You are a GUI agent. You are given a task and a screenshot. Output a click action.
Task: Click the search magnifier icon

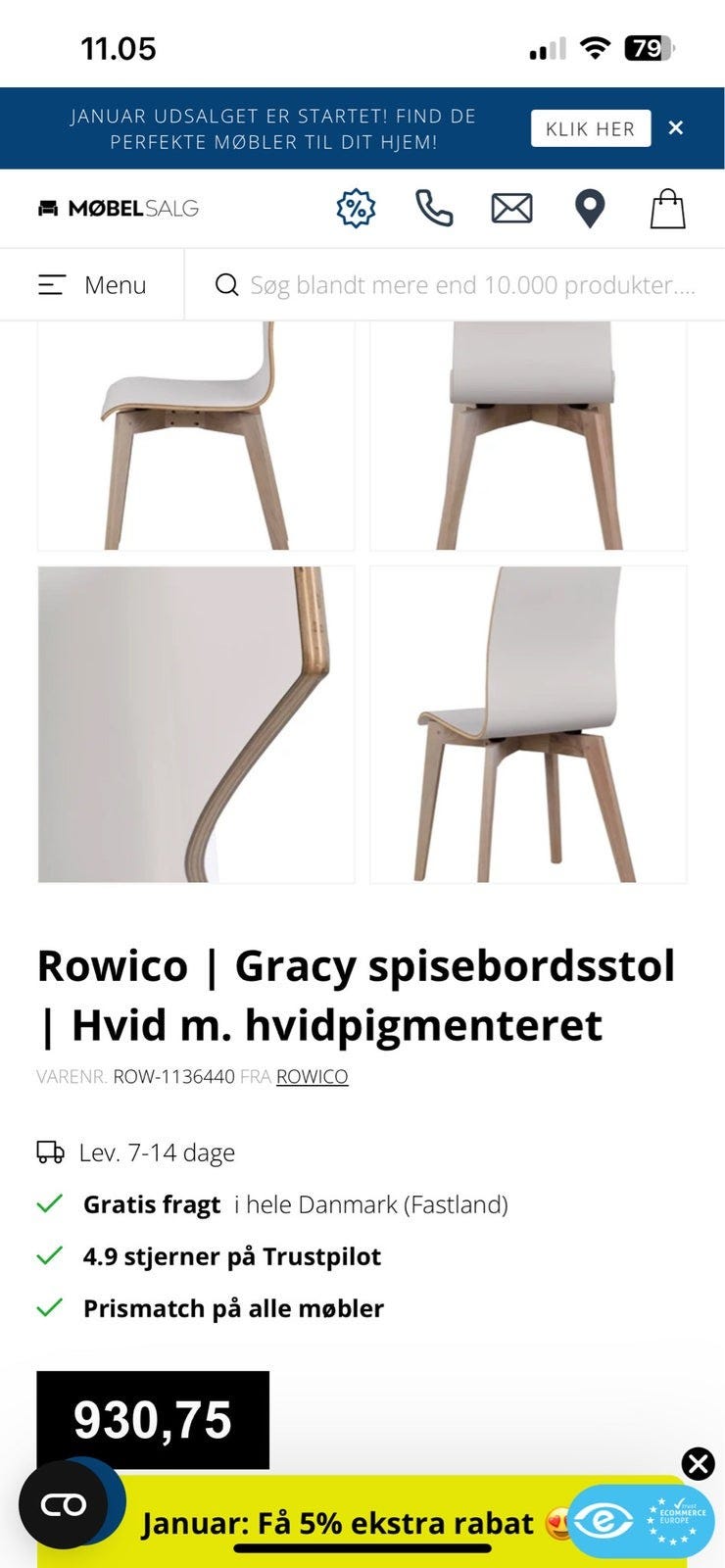[x=227, y=284]
